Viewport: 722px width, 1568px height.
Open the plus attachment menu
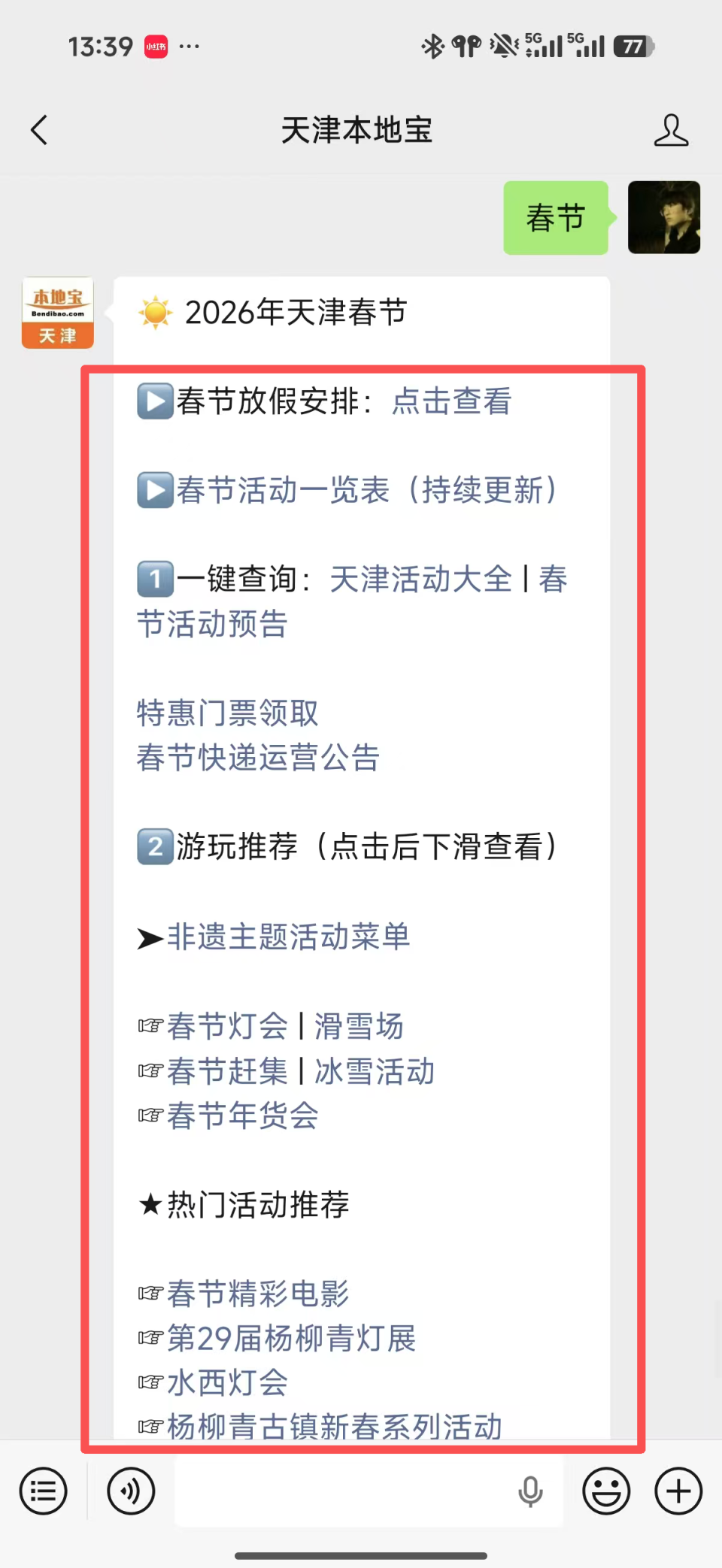pyautogui.click(x=678, y=1491)
